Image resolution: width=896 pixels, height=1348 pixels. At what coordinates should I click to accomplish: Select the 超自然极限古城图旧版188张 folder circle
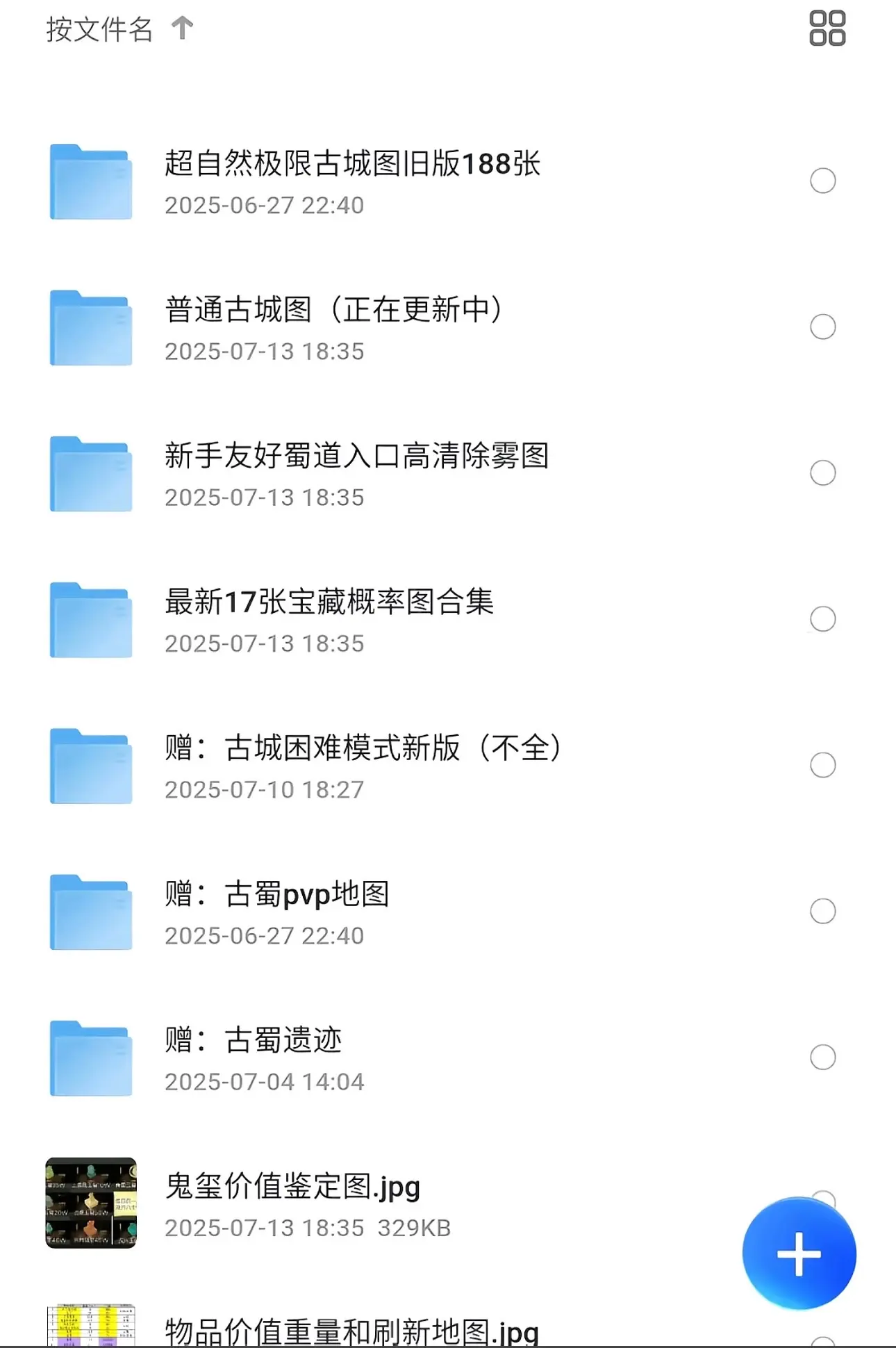tap(823, 181)
